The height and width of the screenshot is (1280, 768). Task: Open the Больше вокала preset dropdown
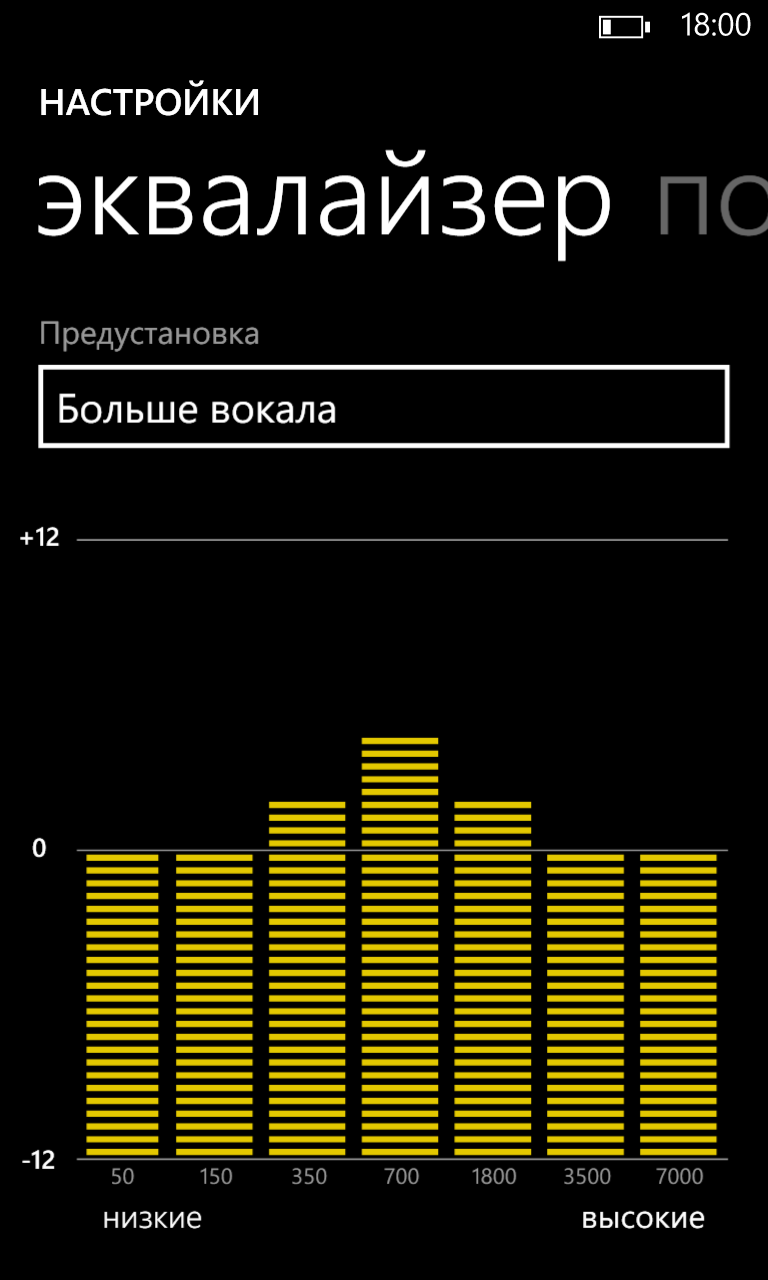(x=383, y=407)
